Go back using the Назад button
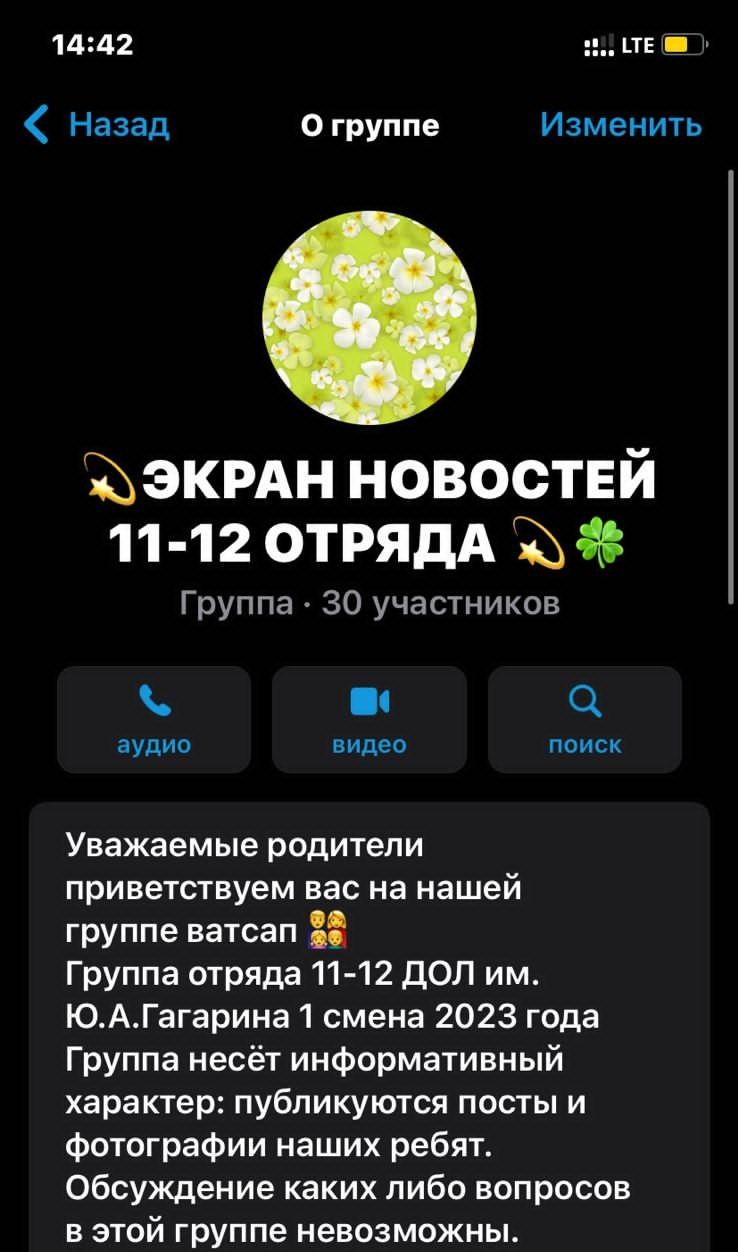738x1252 pixels. point(98,126)
